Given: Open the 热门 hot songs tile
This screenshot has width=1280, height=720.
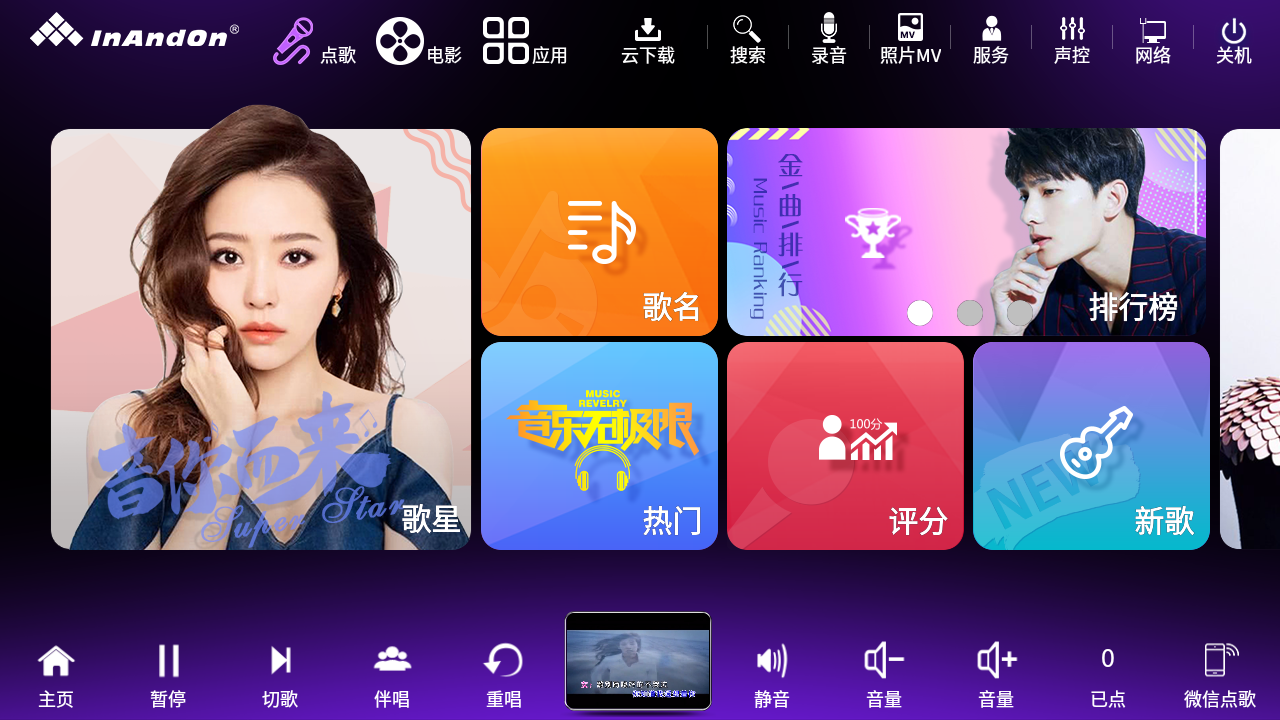Looking at the screenshot, I should (x=599, y=446).
